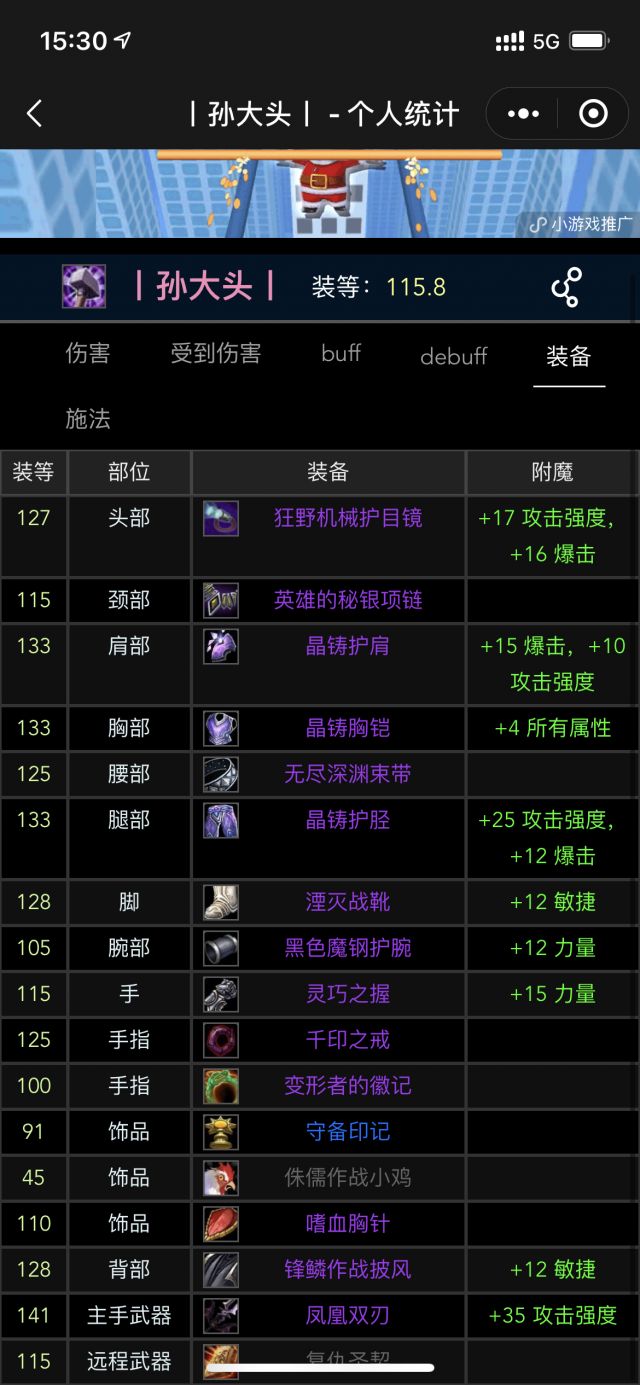Switch to the 施法 tab
The image size is (640, 1385).
point(88,419)
